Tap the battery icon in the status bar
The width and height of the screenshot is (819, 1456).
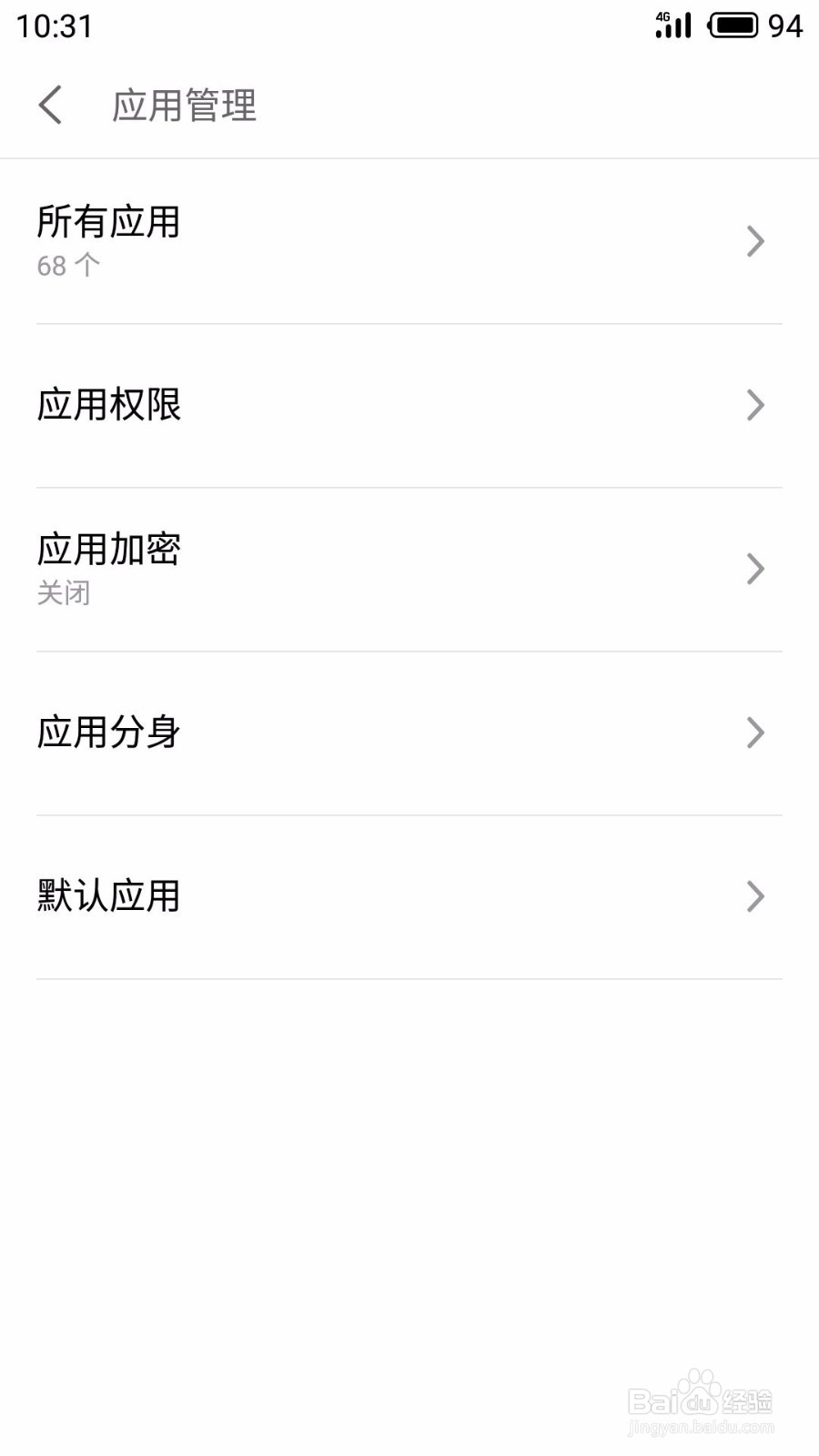(x=733, y=25)
